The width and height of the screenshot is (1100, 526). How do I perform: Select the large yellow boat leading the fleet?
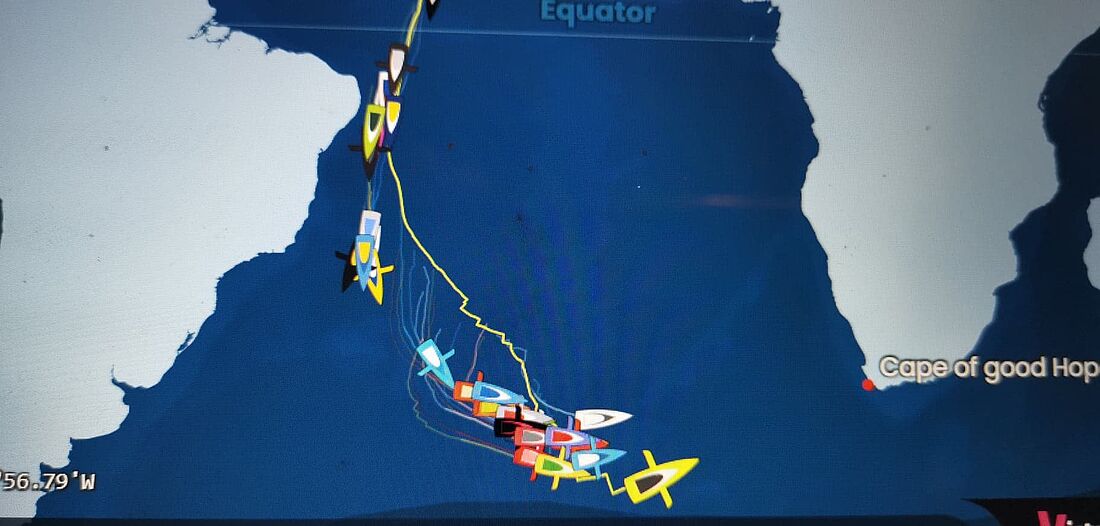[x=661, y=478]
